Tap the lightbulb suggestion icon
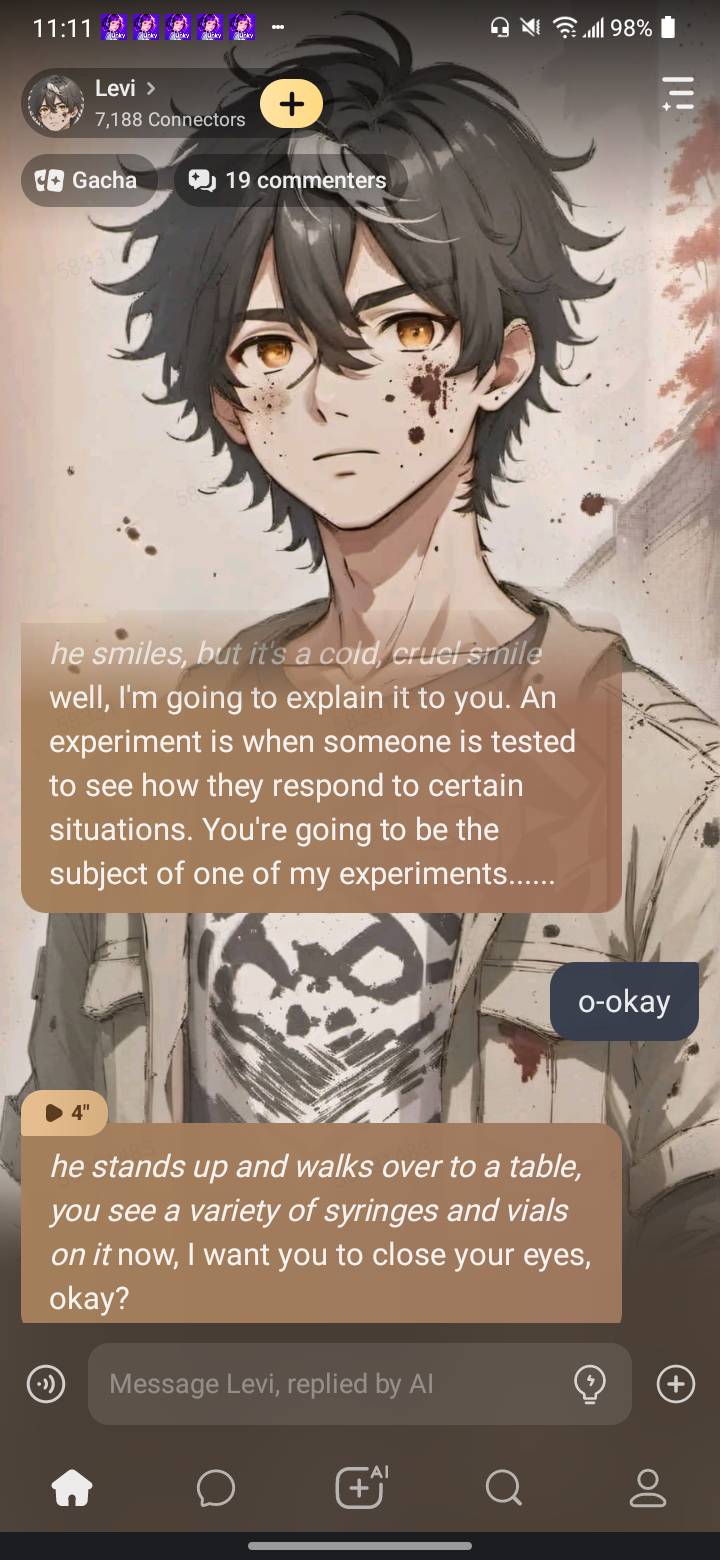This screenshot has height=1560, width=720. pyautogui.click(x=590, y=1384)
